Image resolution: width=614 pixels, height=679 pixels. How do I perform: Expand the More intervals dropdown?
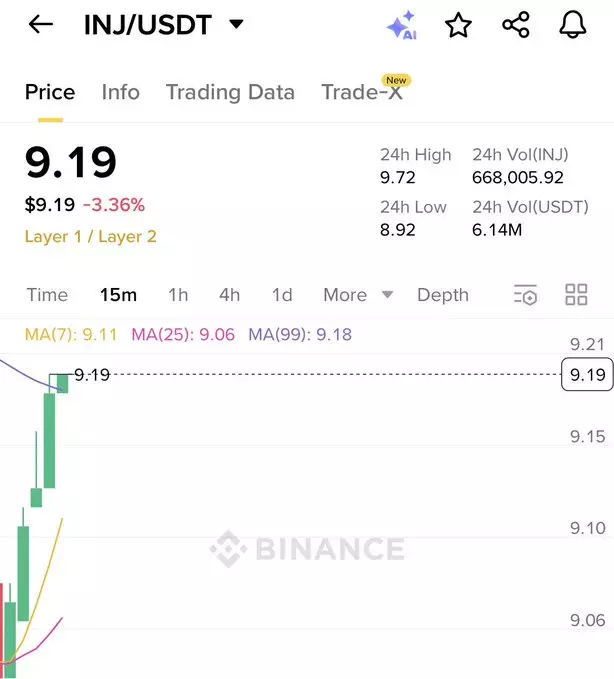click(x=357, y=295)
